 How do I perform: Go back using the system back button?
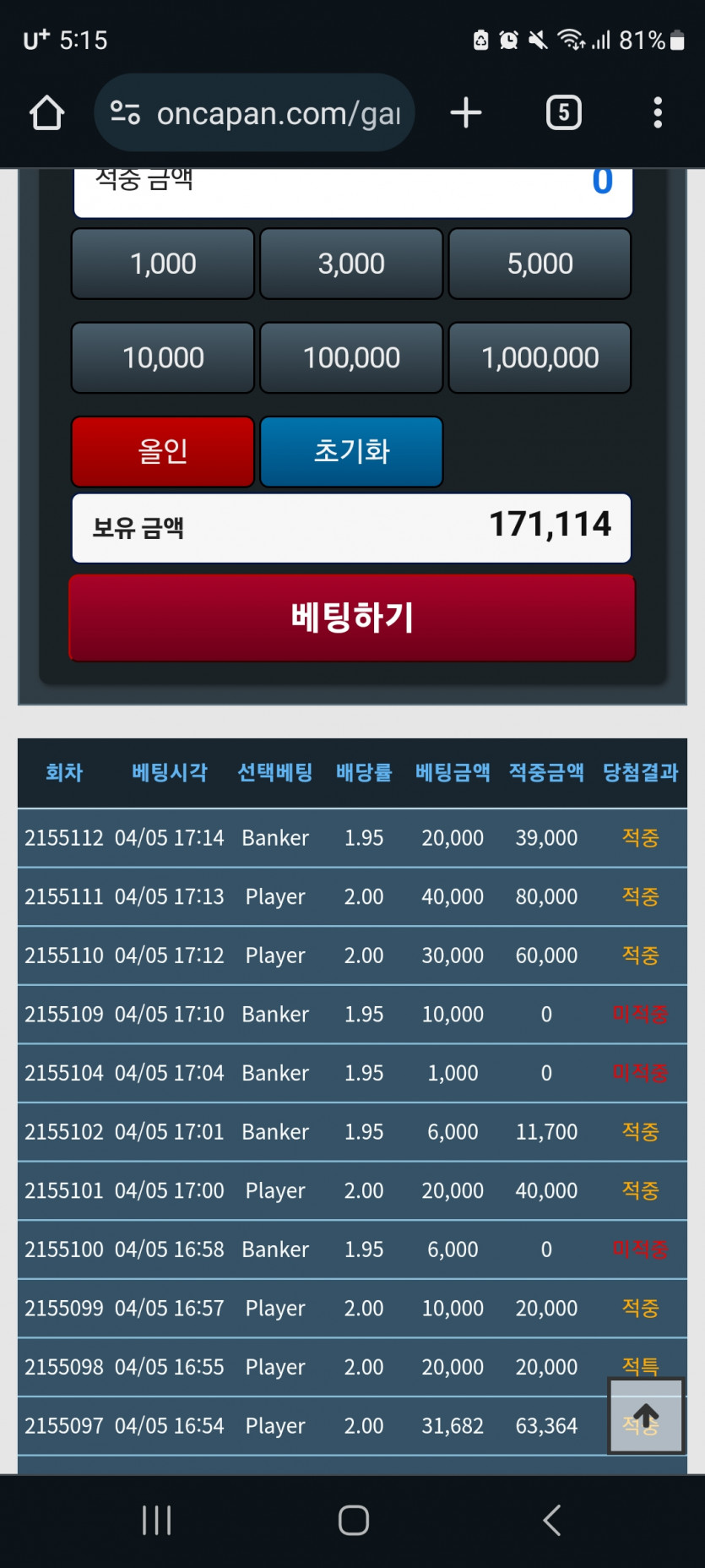coord(551,1520)
